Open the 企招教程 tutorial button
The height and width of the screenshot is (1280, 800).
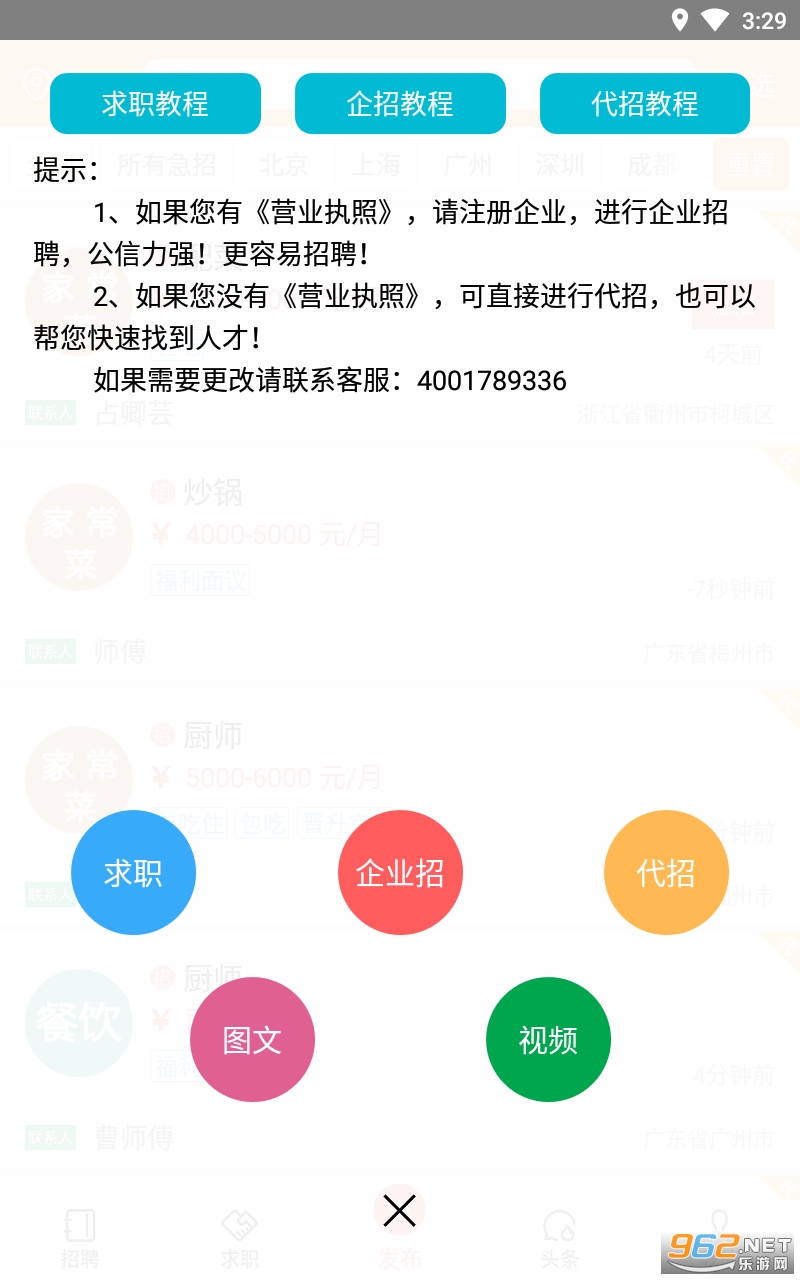(x=400, y=103)
